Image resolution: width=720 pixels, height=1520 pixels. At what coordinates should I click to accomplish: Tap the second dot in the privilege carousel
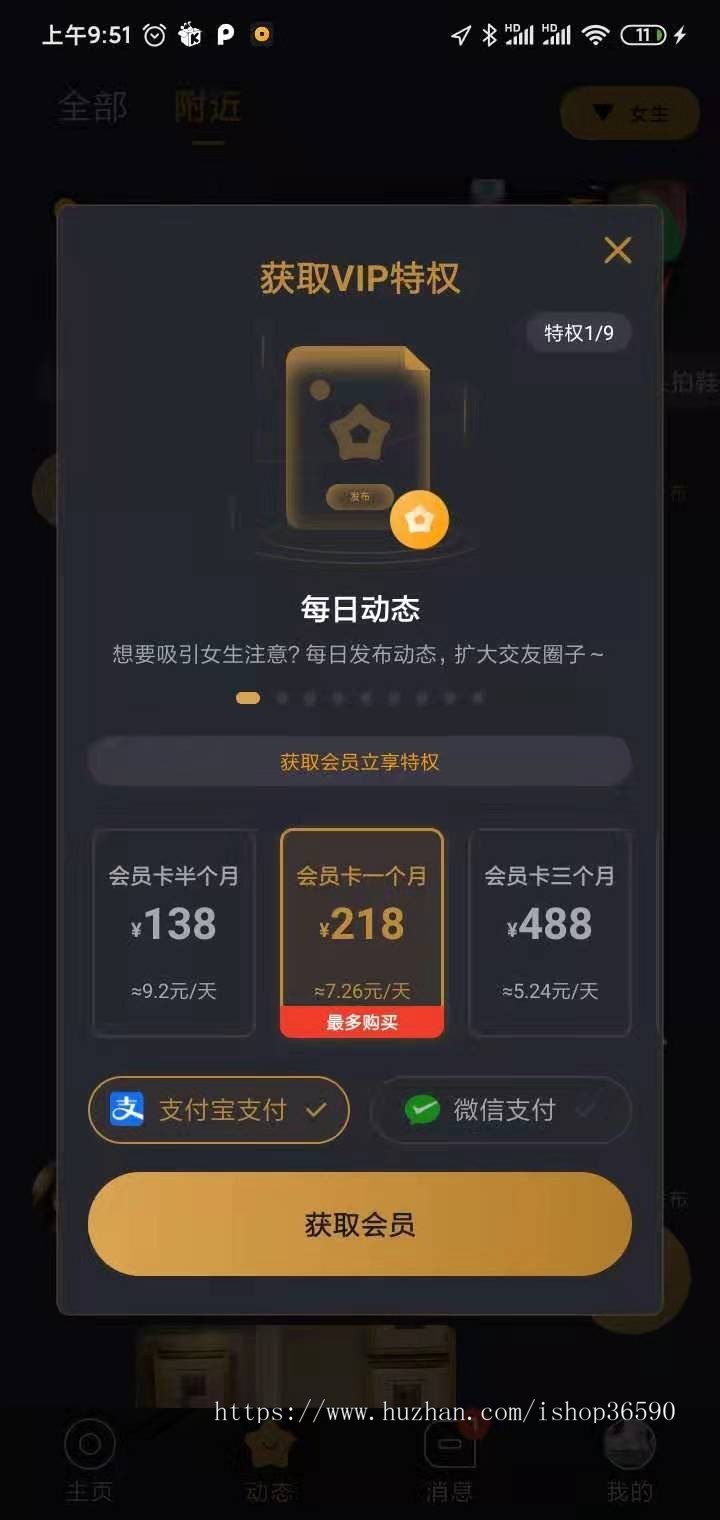click(281, 697)
